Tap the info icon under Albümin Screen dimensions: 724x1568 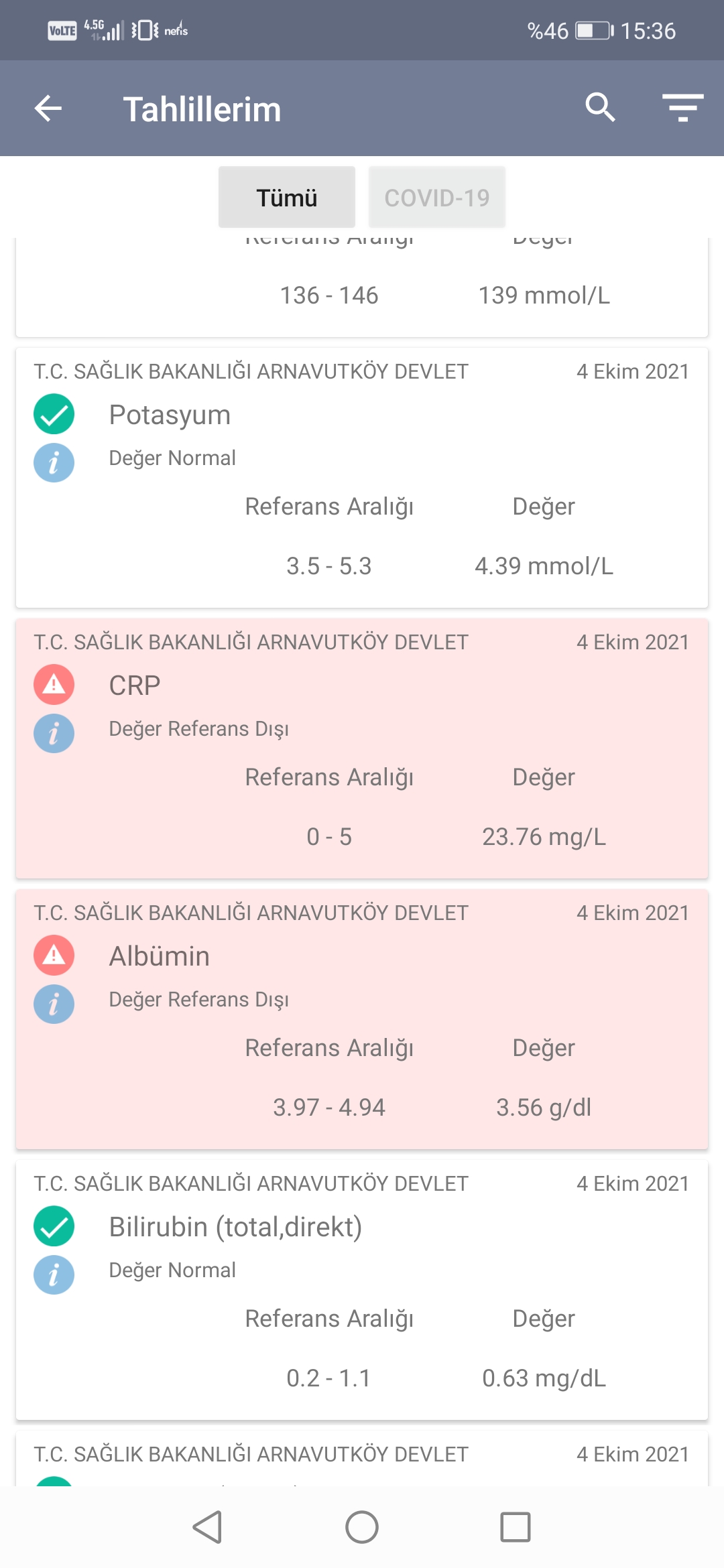click(54, 1003)
